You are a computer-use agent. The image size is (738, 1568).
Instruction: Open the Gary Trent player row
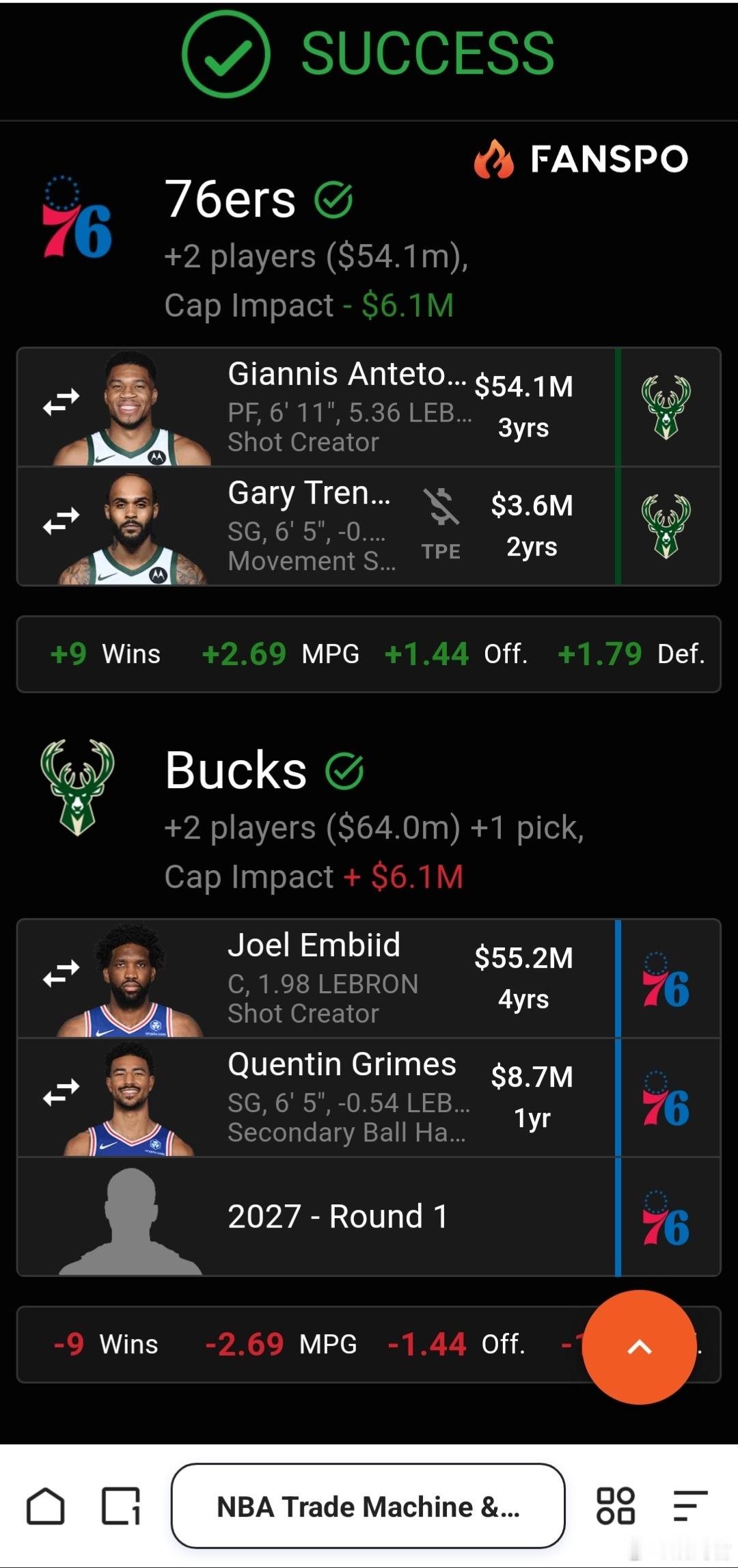point(311,526)
